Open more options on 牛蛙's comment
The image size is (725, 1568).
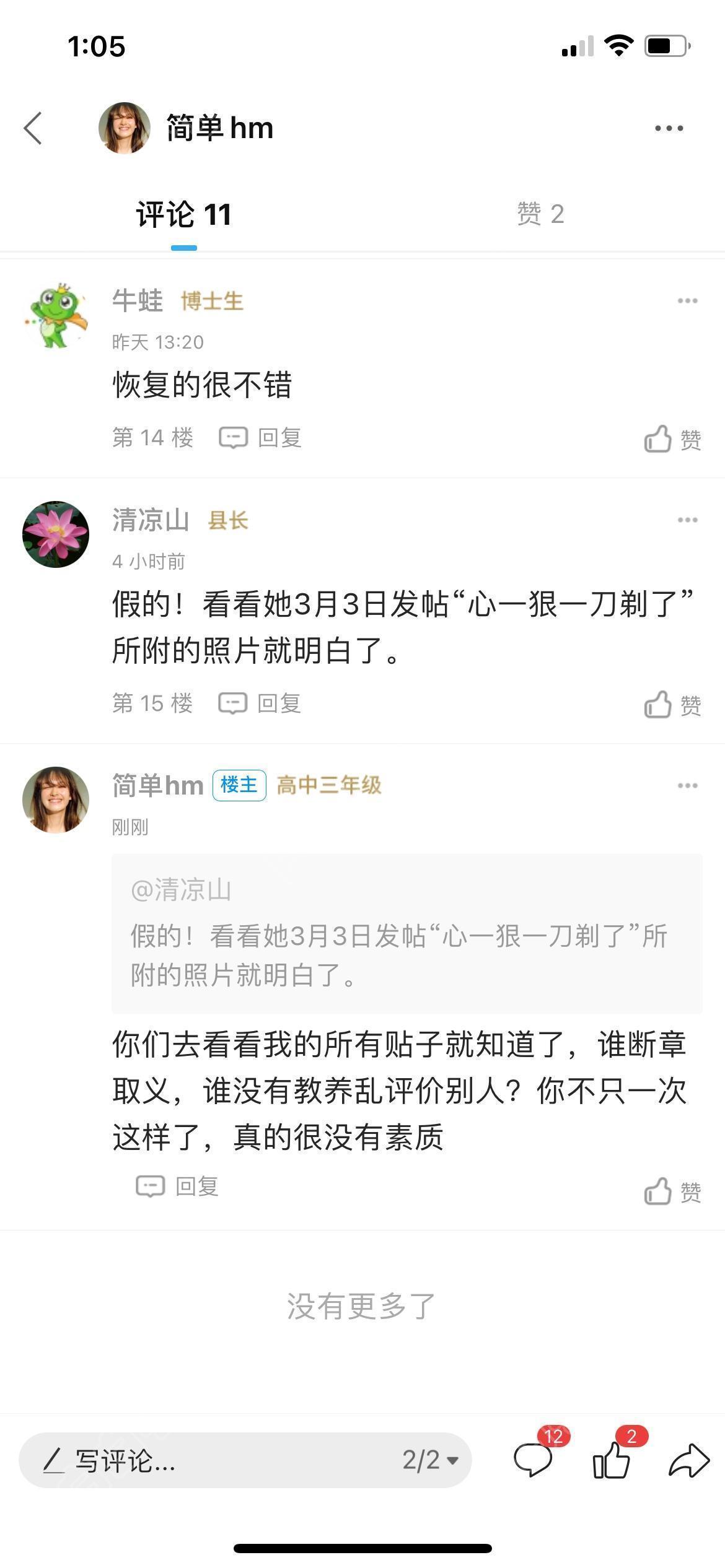(x=687, y=301)
